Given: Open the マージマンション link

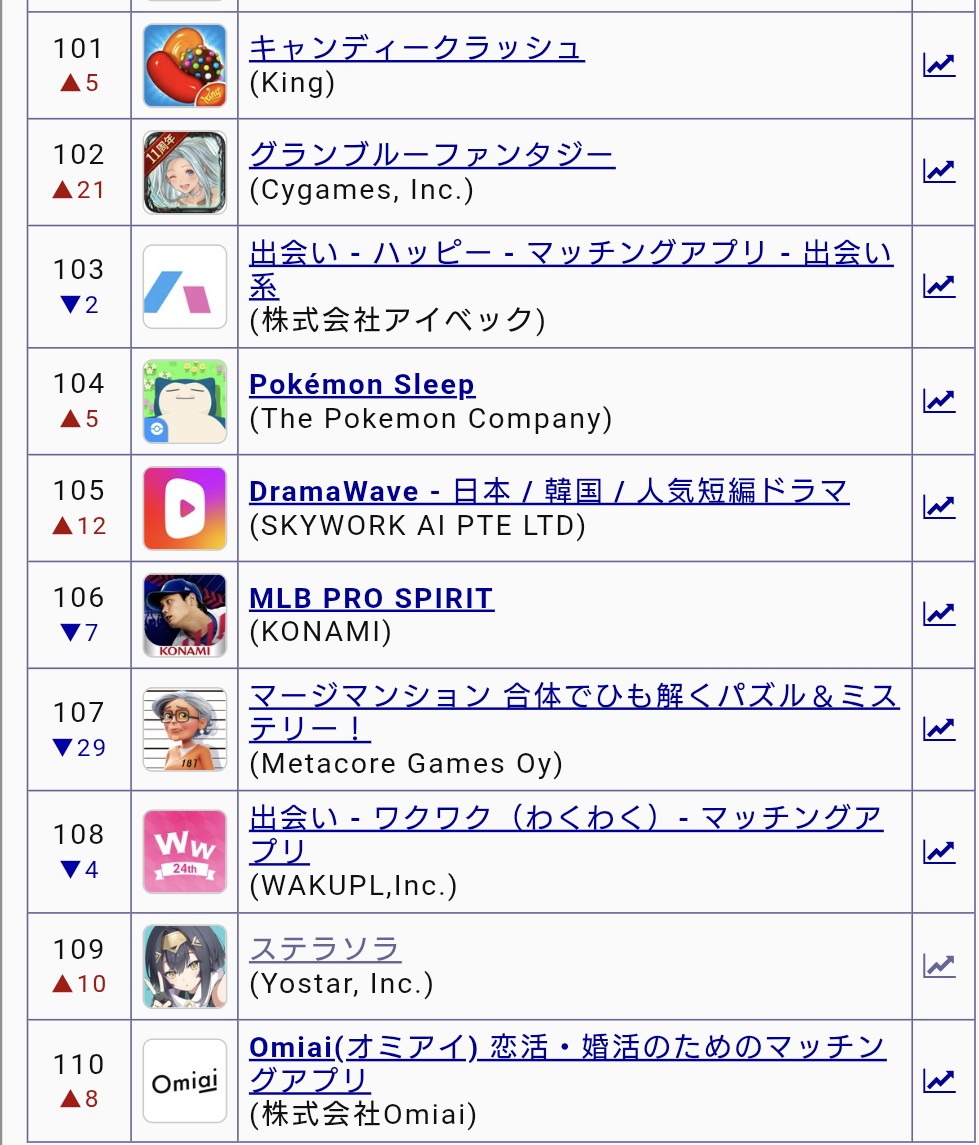Looking at the screenshot, I should 573,696.
